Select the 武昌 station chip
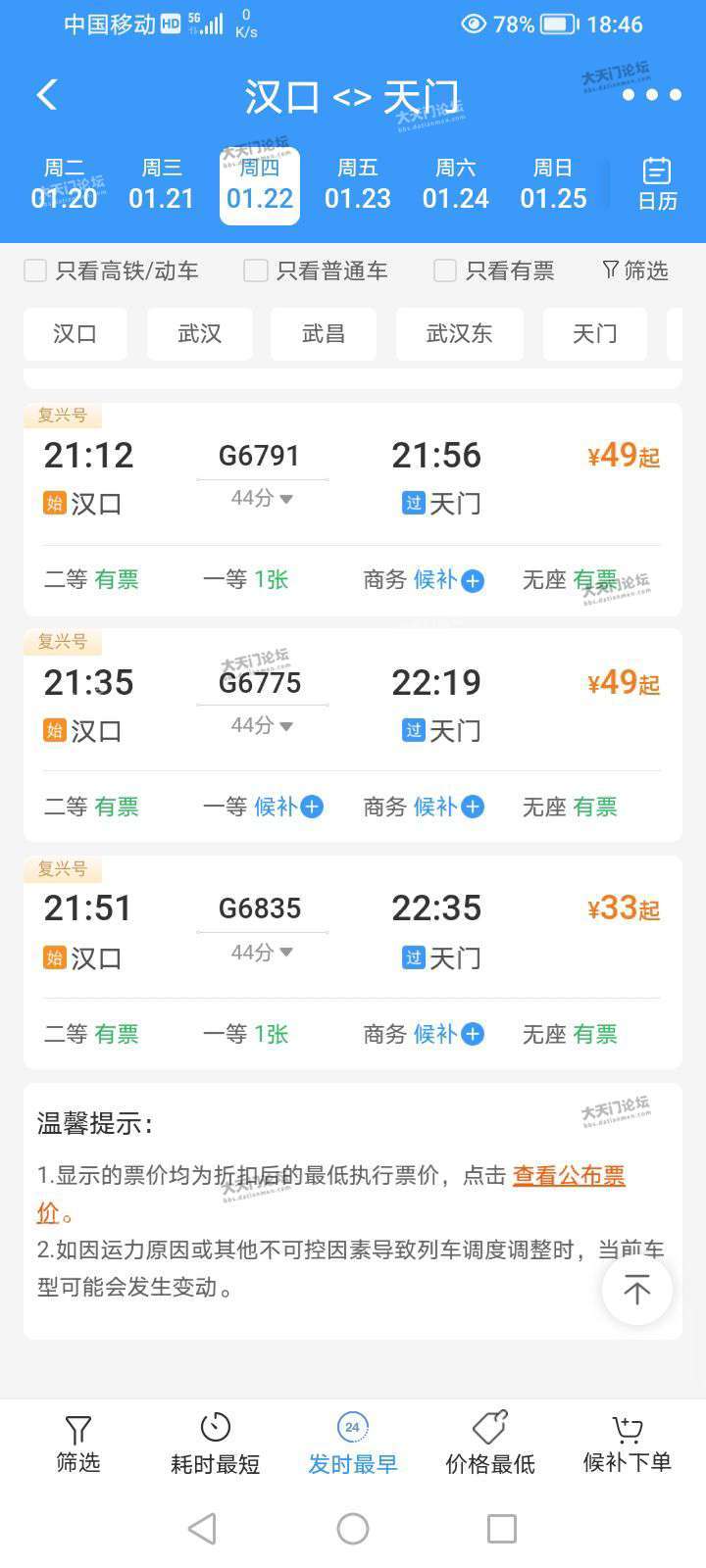The width and height of the screenshot is (706, 1568). tap(324, 334)
